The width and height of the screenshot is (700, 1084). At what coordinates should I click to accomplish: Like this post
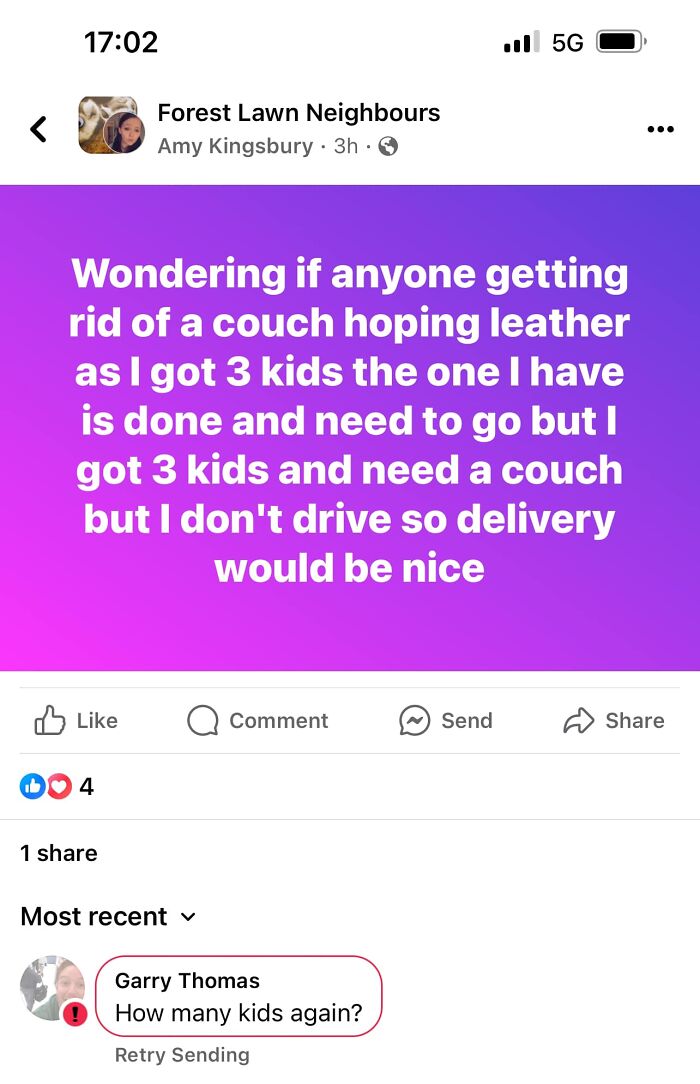[x=76, y=720]
